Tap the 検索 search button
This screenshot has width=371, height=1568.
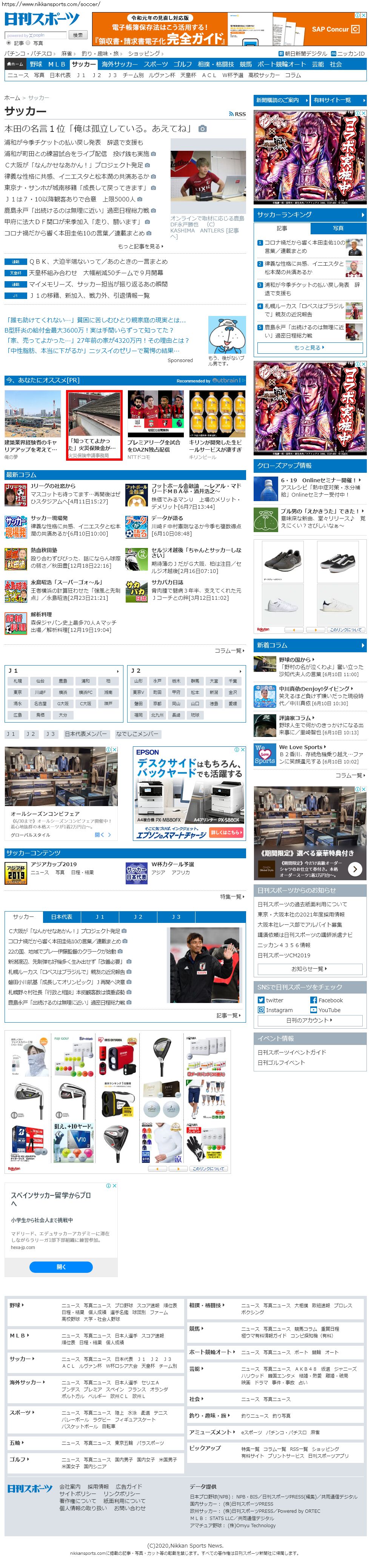pyautogui.click(x=77, y=35)
